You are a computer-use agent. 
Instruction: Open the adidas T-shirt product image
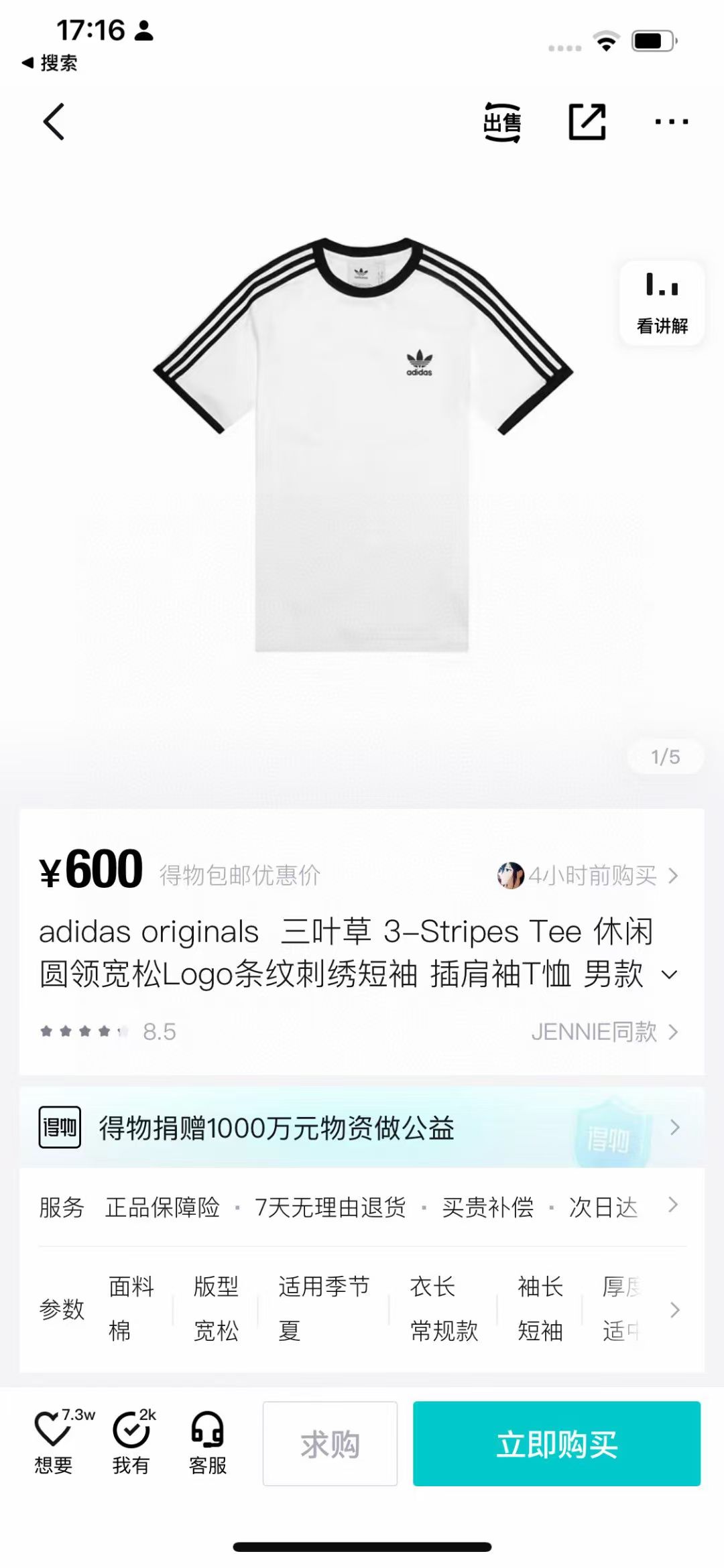362,442
